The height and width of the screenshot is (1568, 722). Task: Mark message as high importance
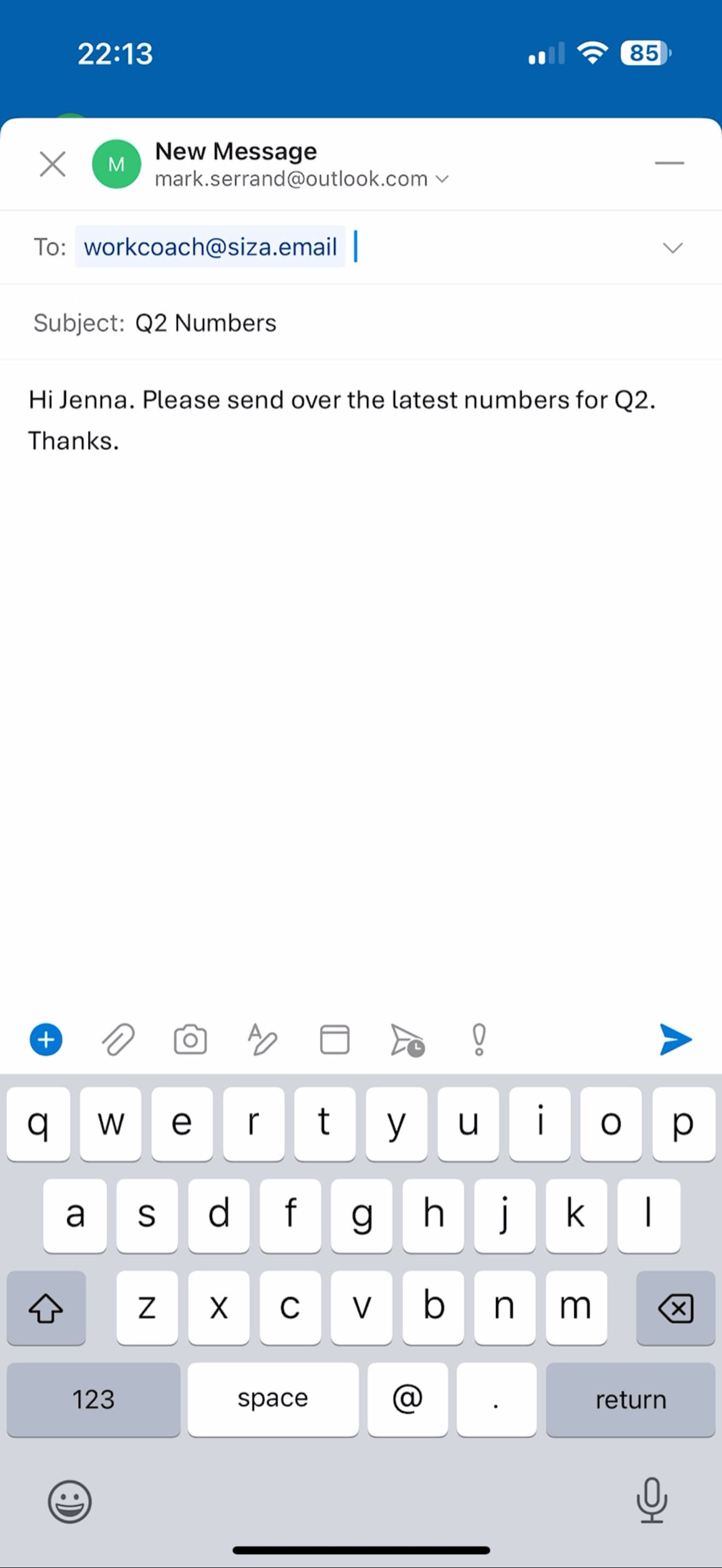coord(479,1039)
